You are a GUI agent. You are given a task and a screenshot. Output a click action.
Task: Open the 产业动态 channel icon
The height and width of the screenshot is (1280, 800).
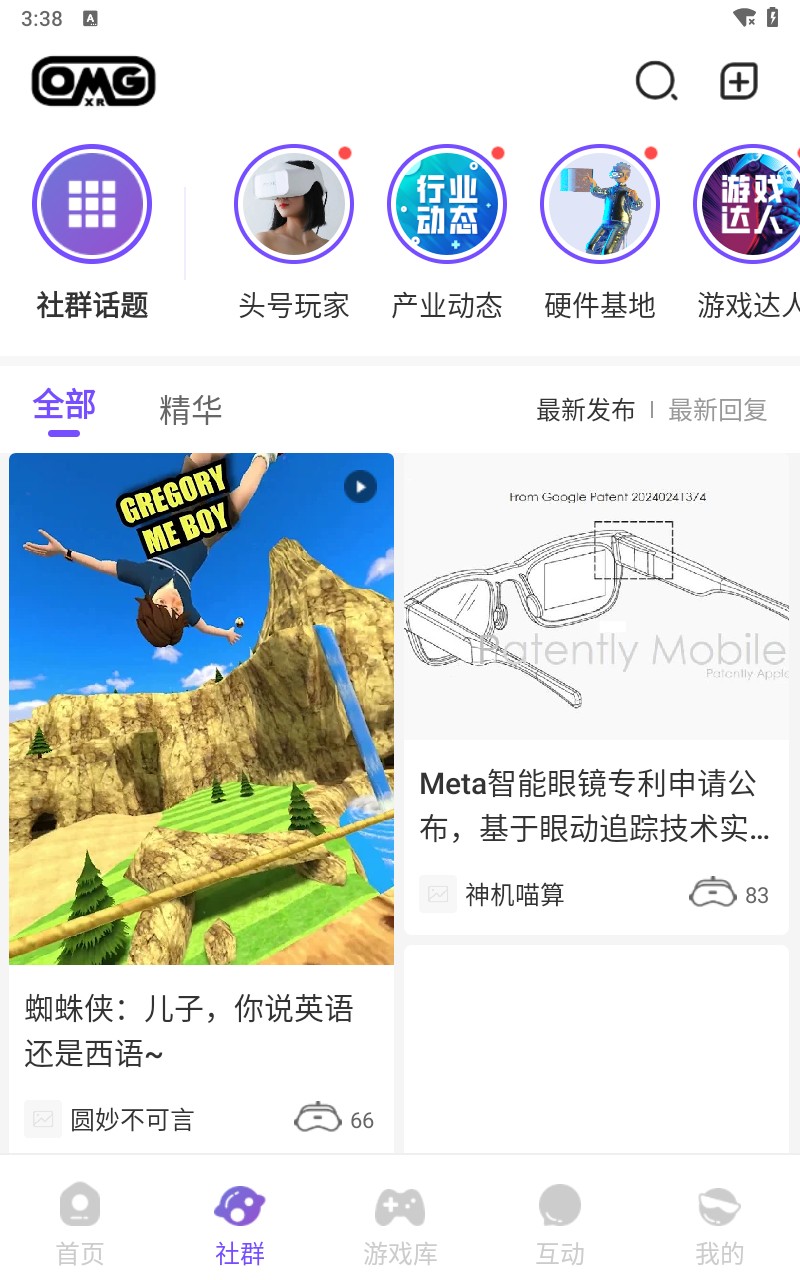tap(447, 203)
